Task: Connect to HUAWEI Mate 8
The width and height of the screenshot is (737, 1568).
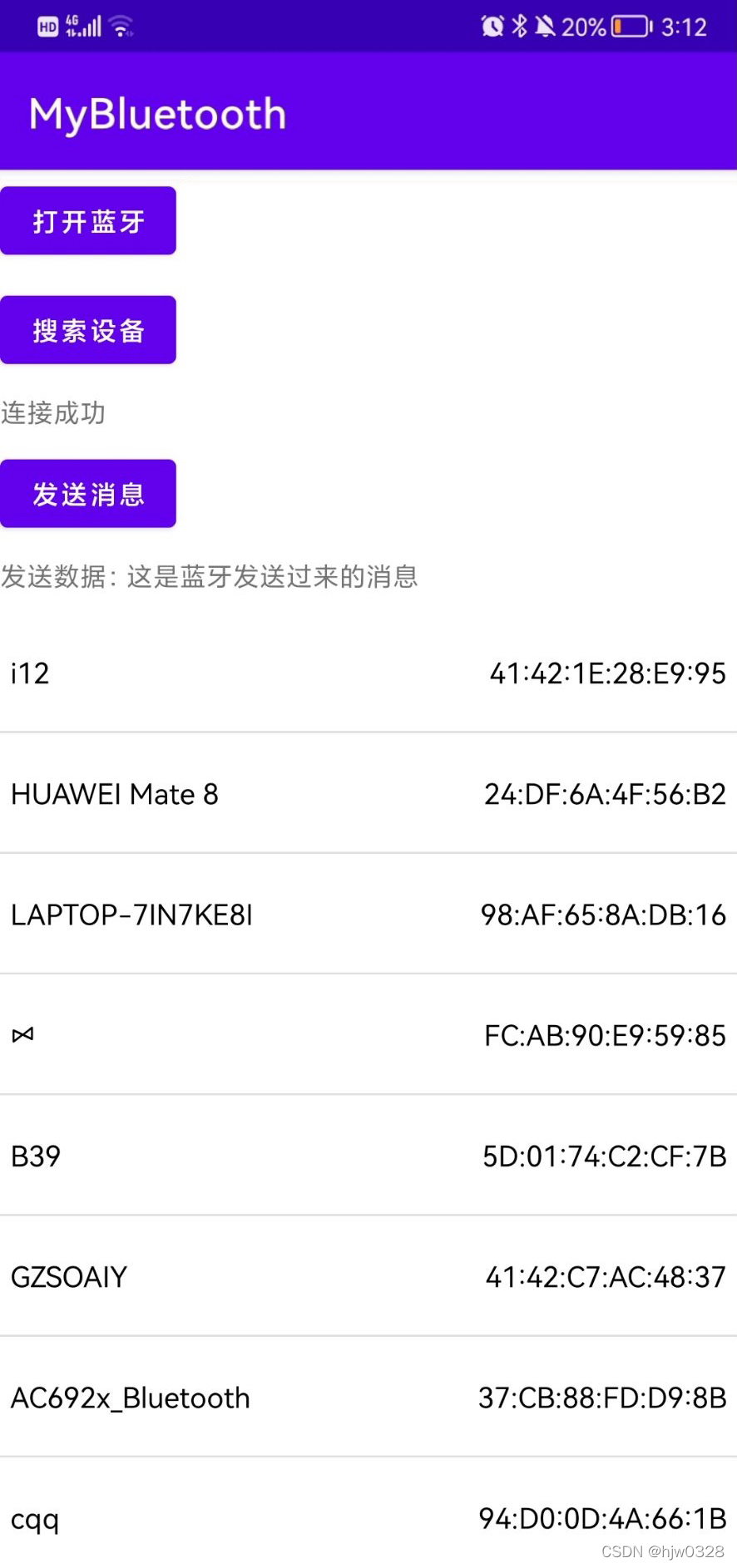Action: [368, 794]
